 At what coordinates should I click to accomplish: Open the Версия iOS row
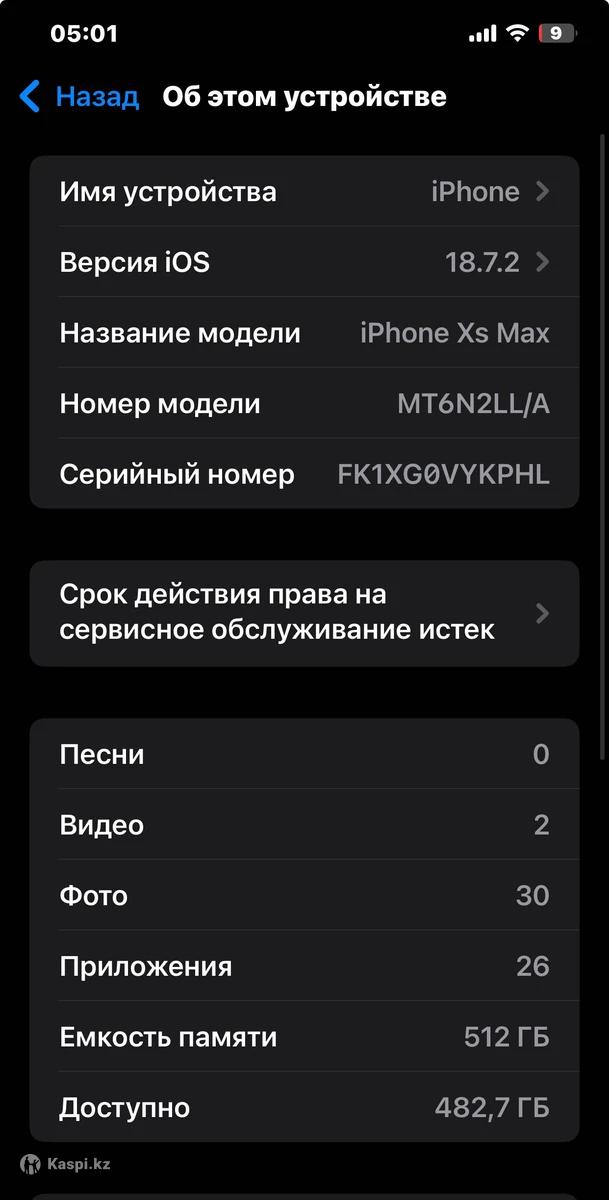304,262
